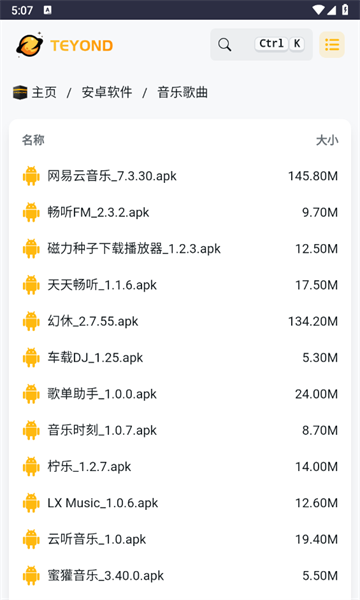Select 歌单助手_1.0.0.apk file
This screenshot has width=360, height=600.
click(180, 394)
